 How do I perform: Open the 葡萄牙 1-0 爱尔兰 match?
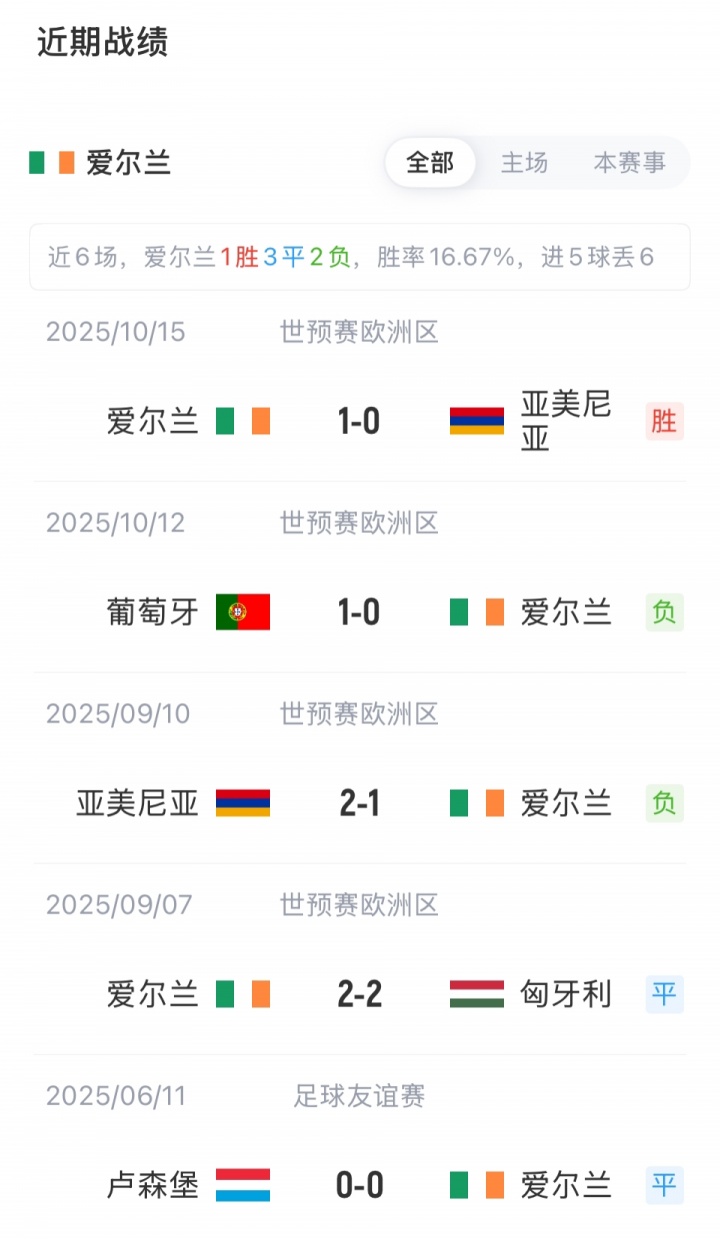click(359, 612)
